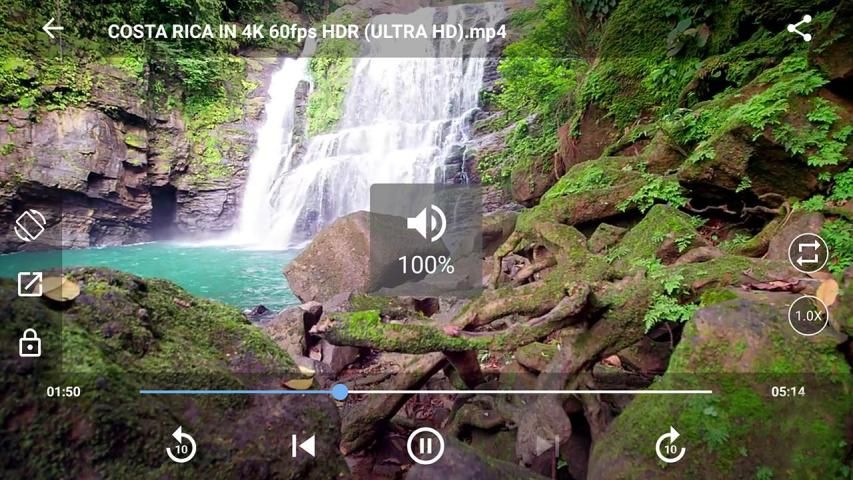Rotate the screen orientation
The image size is (853, 480).
coord(30,226)
